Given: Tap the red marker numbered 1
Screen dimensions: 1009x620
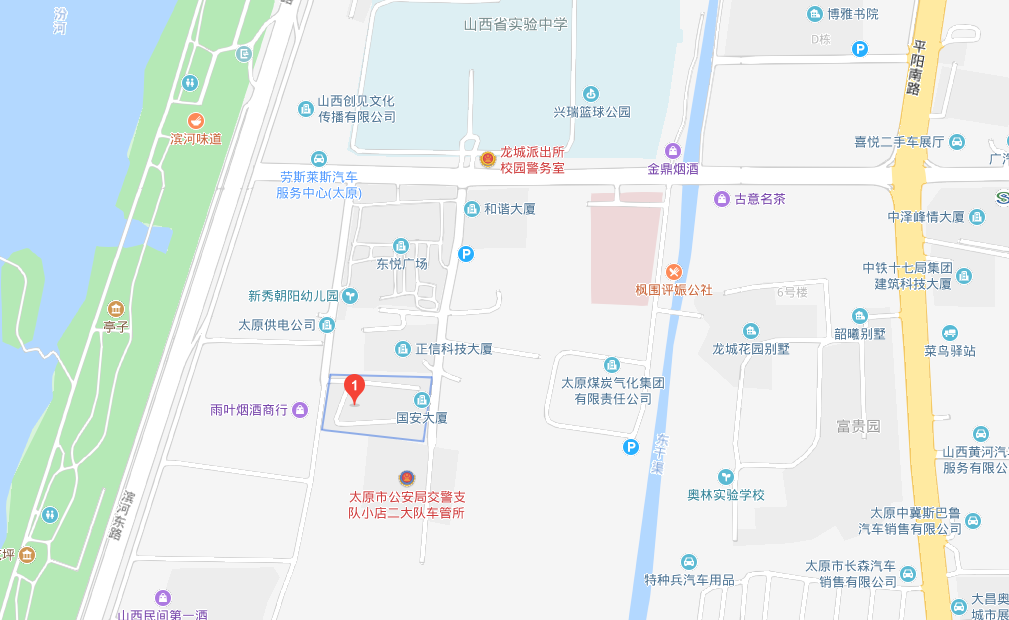Looking at the screenshot, I should point(354,387).
